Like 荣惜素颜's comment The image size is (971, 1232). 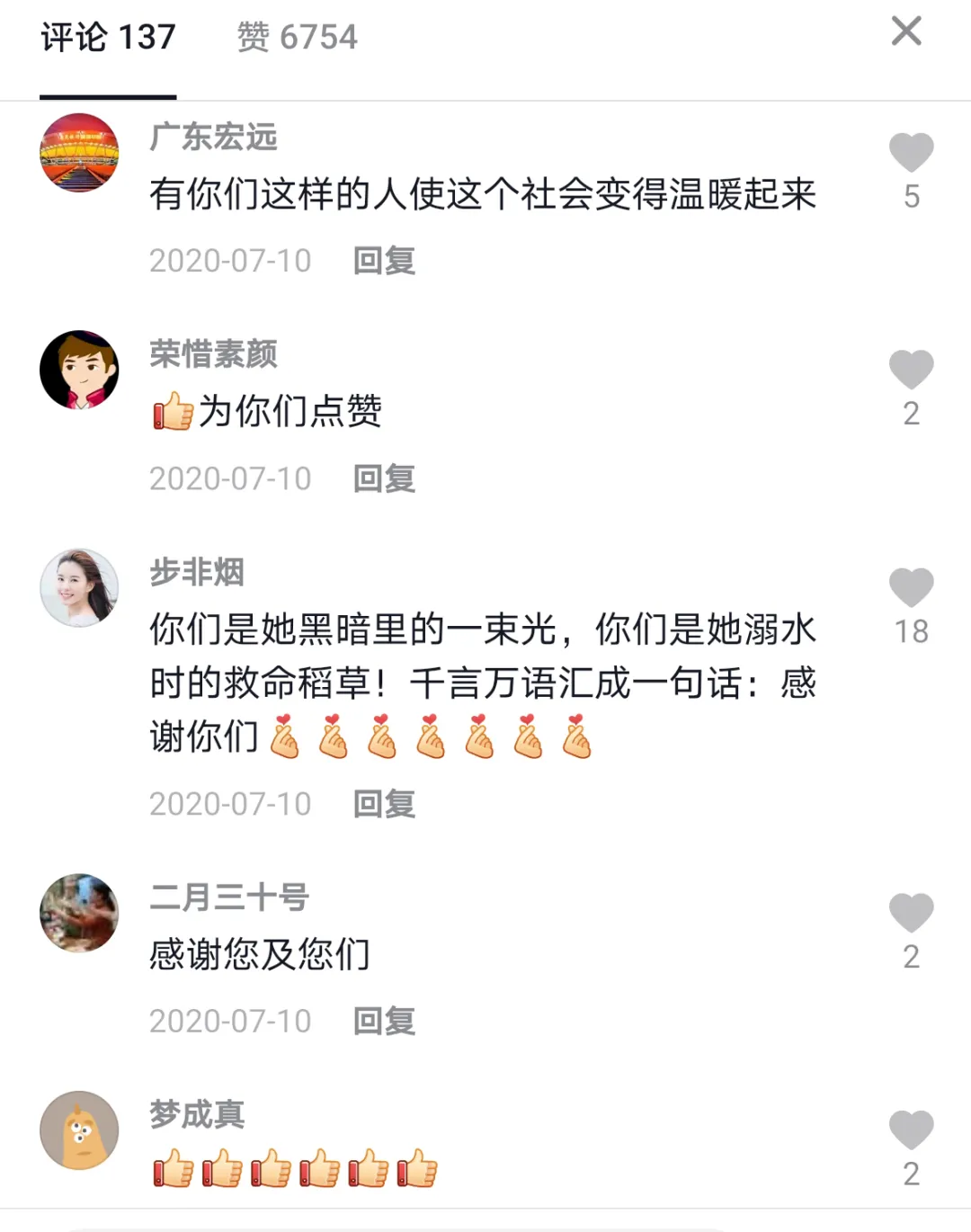point(911,370)
